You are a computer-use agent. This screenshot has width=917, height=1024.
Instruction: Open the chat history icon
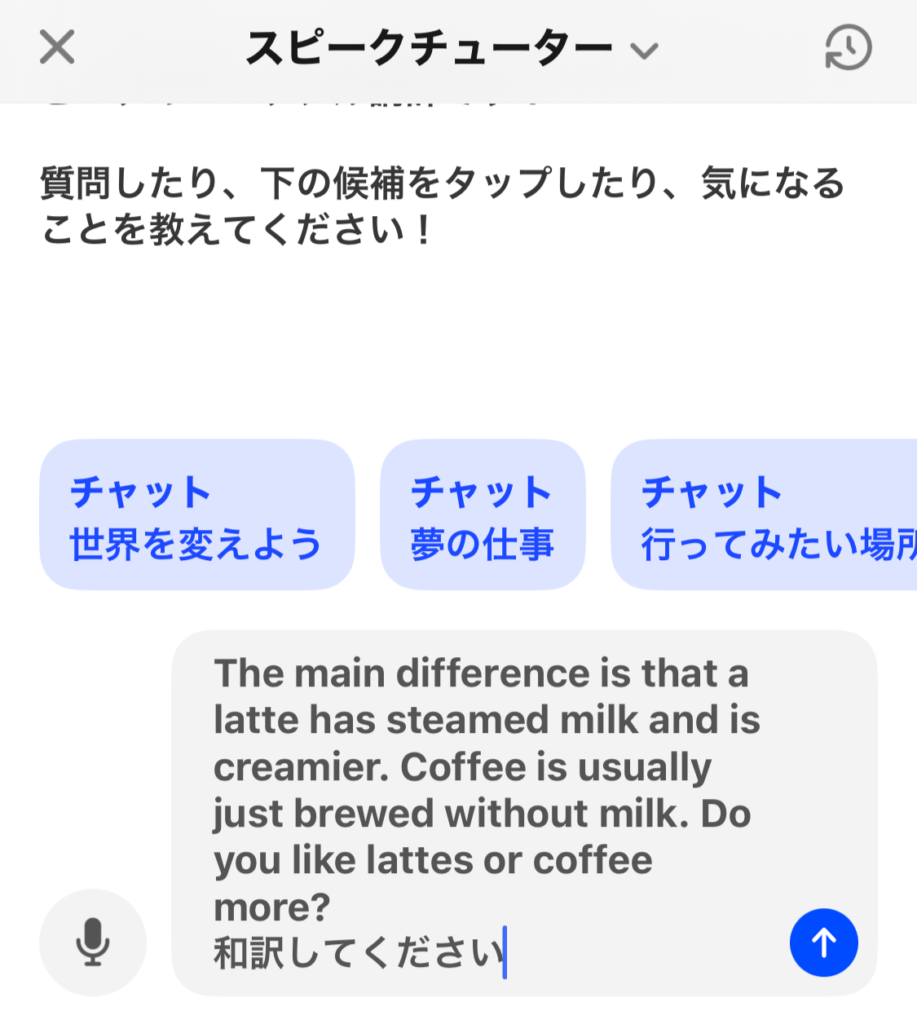pos(848,47)
